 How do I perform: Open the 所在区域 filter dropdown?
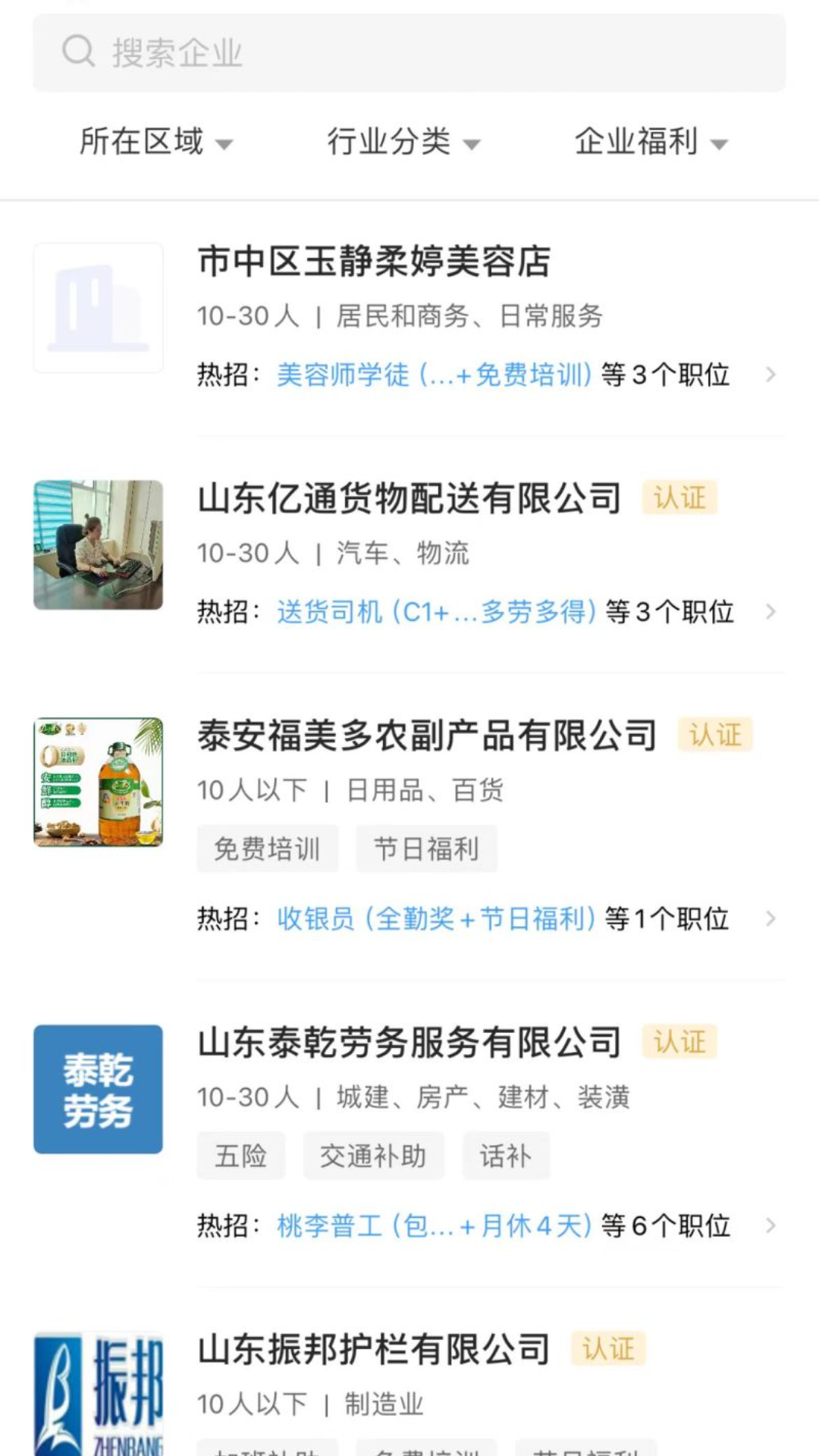click(x=155, y=142)
